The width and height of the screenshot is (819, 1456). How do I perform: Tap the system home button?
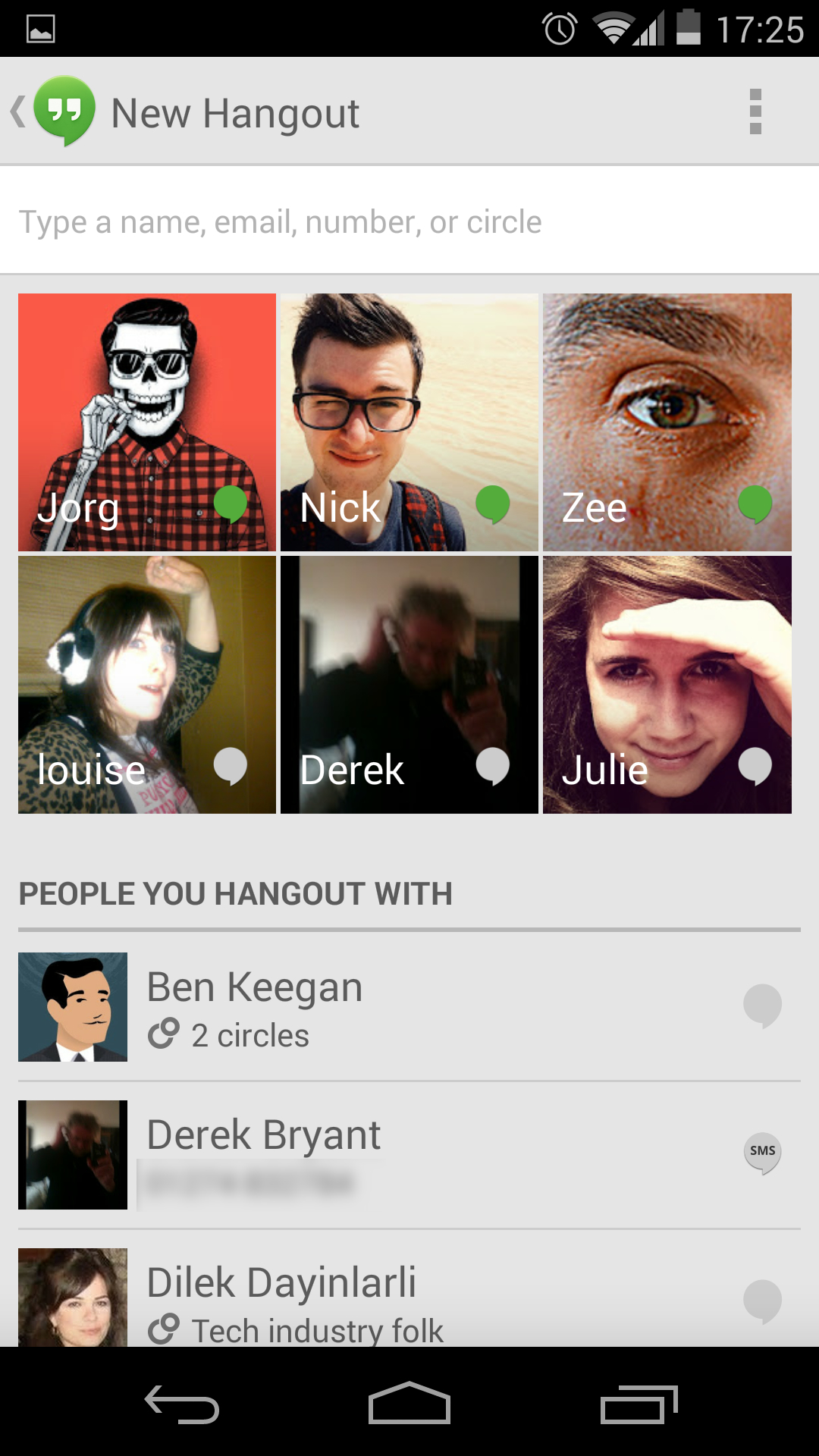pyautogui.click(x=409, y=1403)
